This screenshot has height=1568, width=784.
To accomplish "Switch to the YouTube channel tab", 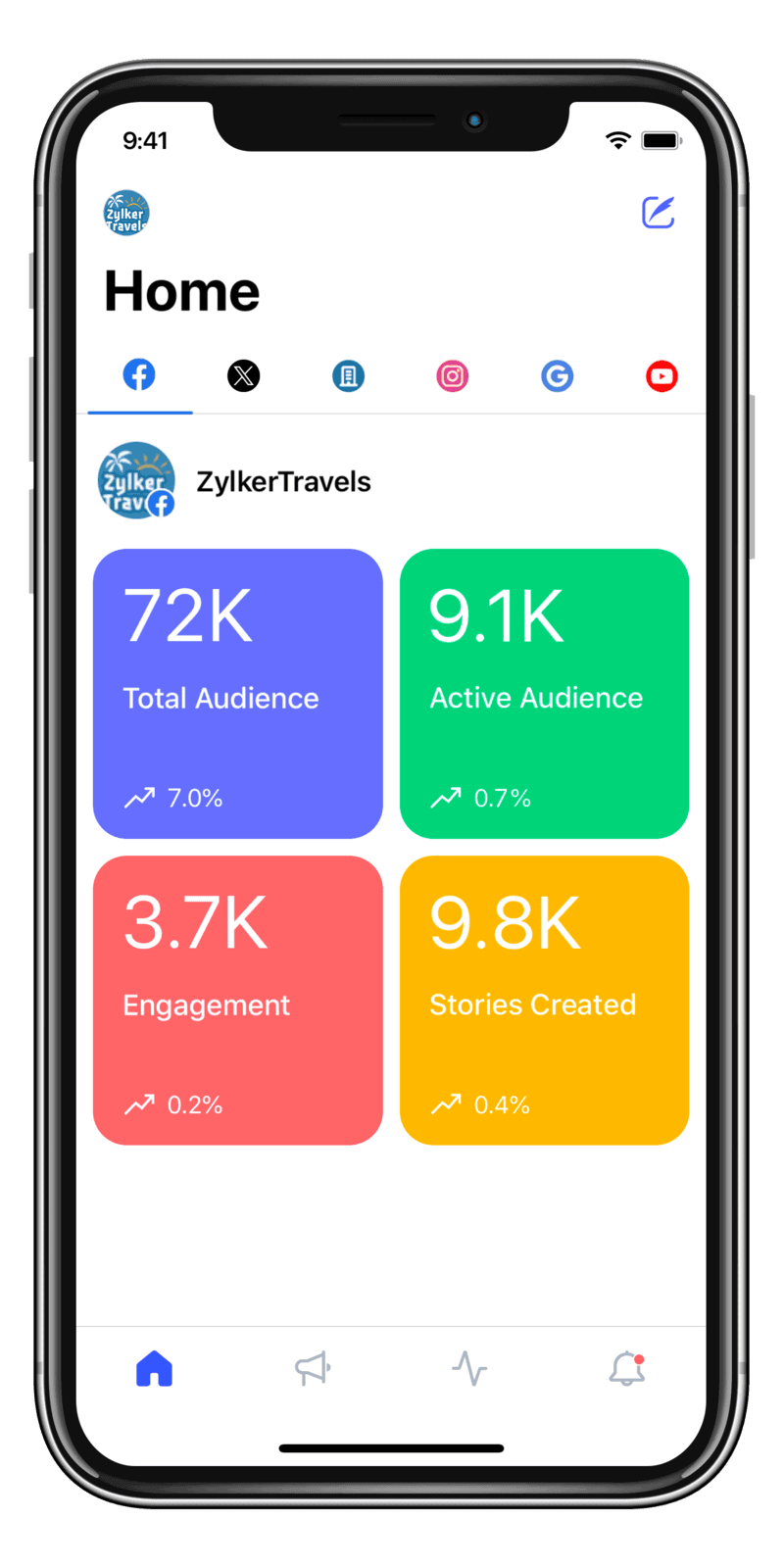I will (661, 375).
